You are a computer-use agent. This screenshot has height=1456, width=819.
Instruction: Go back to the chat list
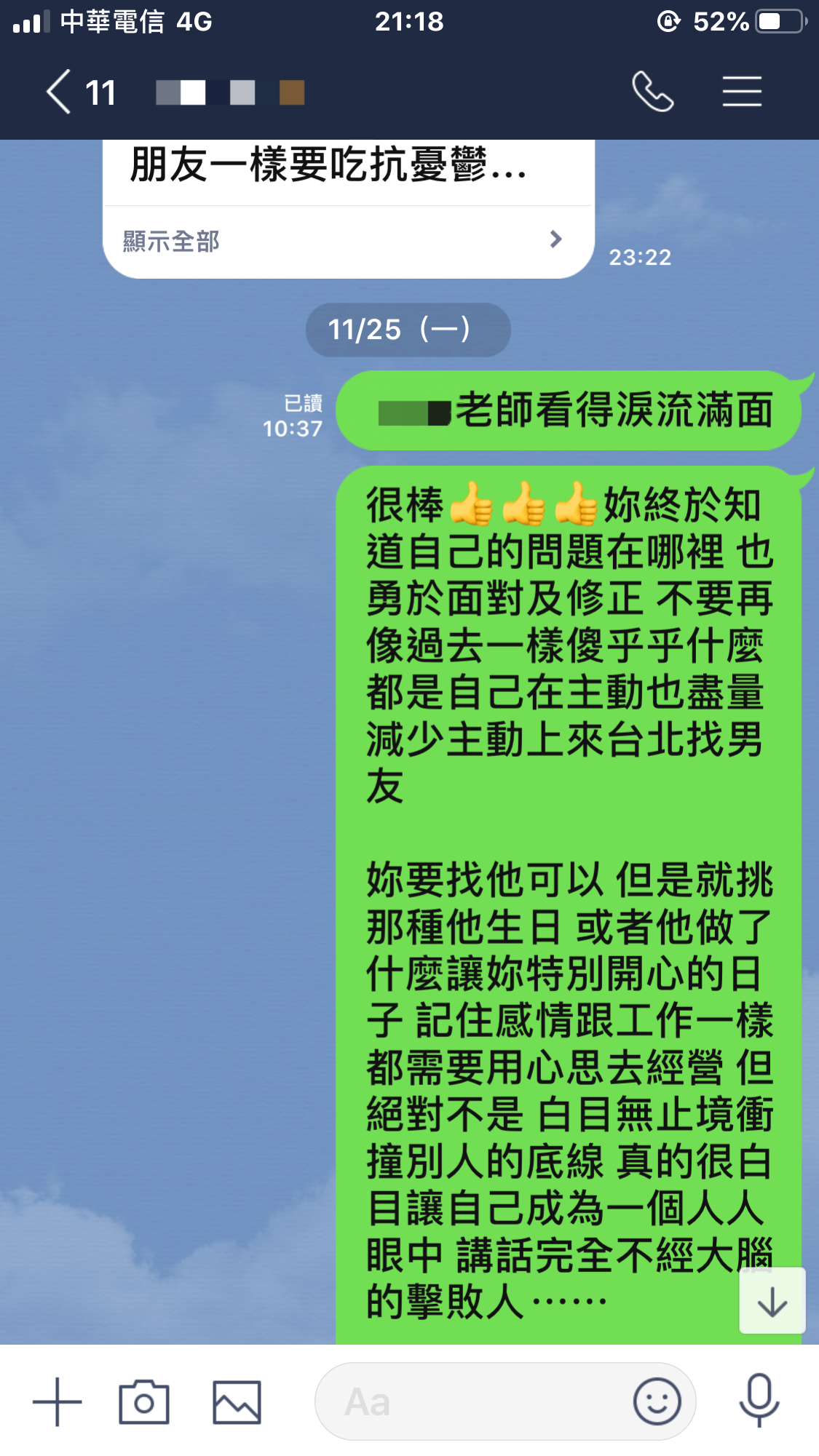[60, 92]
